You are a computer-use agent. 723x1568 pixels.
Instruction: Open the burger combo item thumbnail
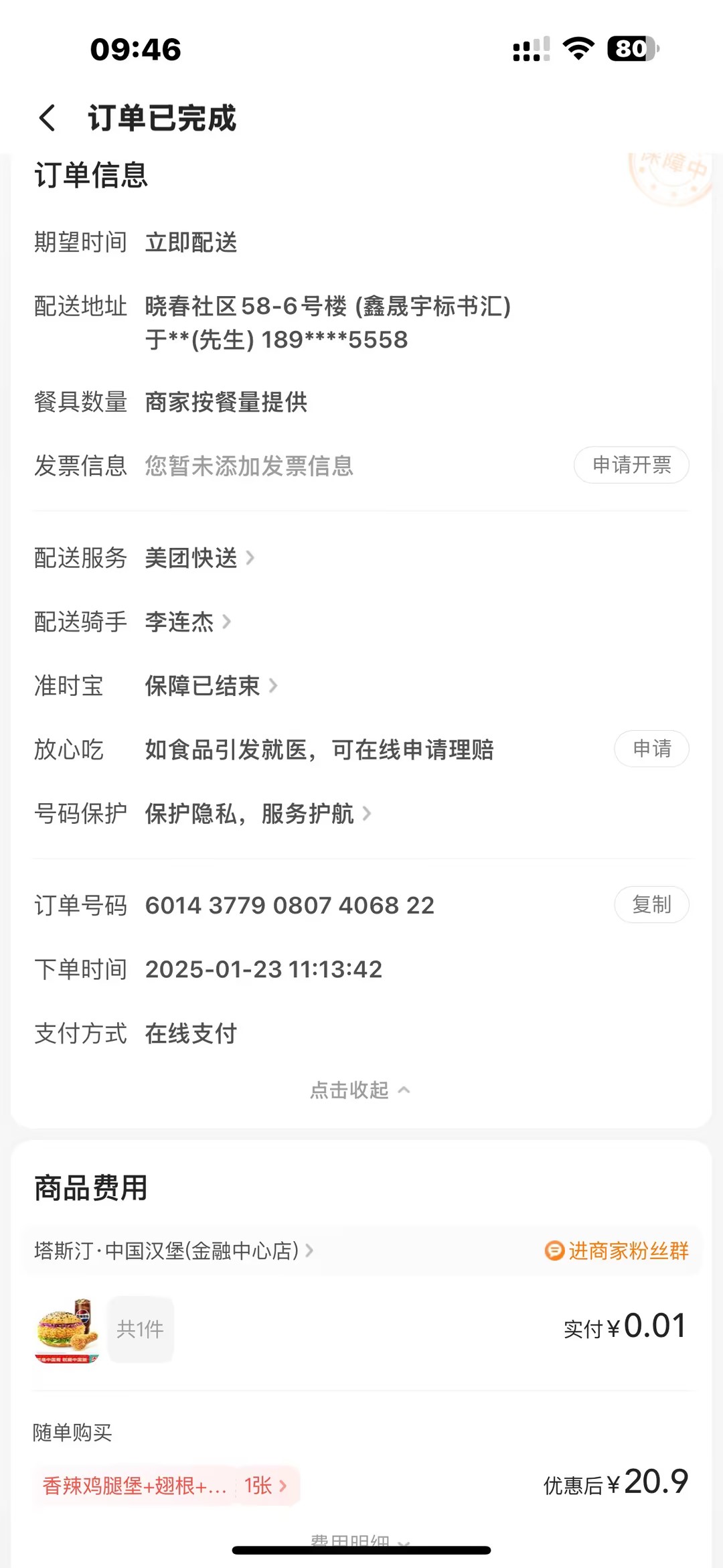click(66, 1330)
